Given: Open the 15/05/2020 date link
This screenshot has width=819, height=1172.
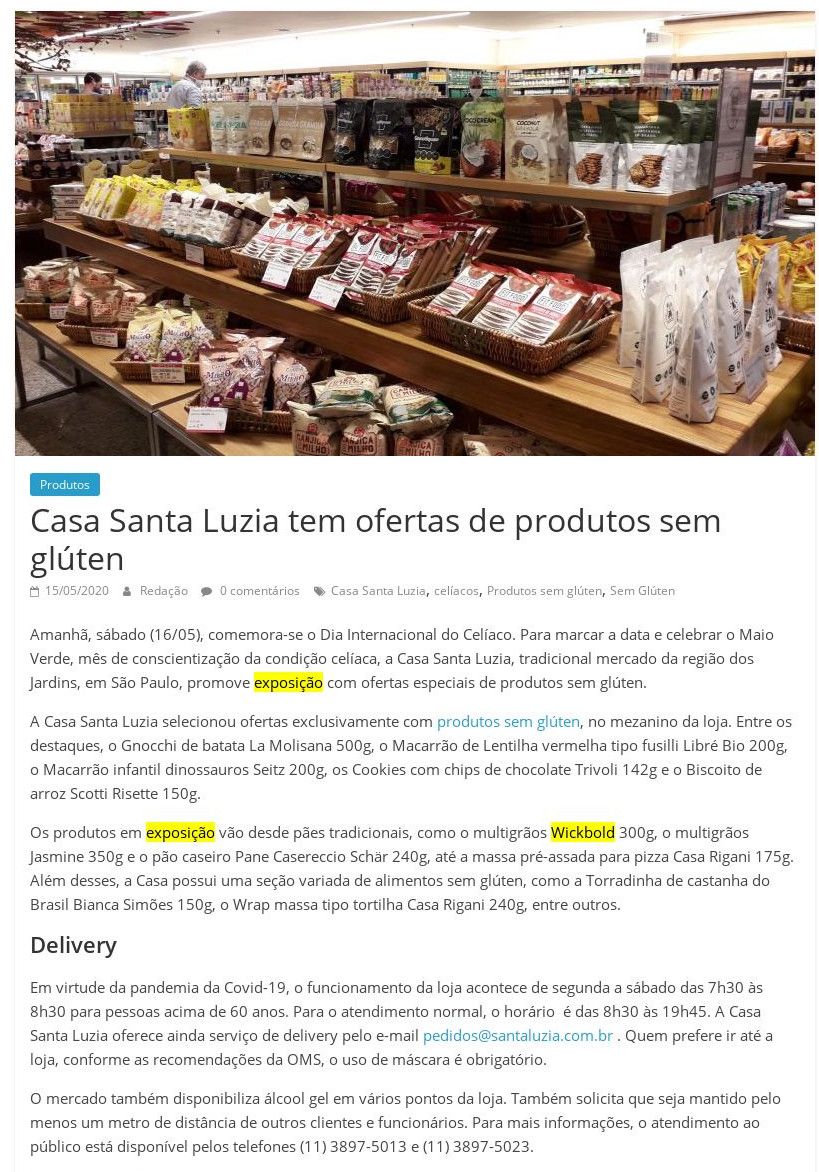Looking at the screenshot, I should tap(76, 590).
